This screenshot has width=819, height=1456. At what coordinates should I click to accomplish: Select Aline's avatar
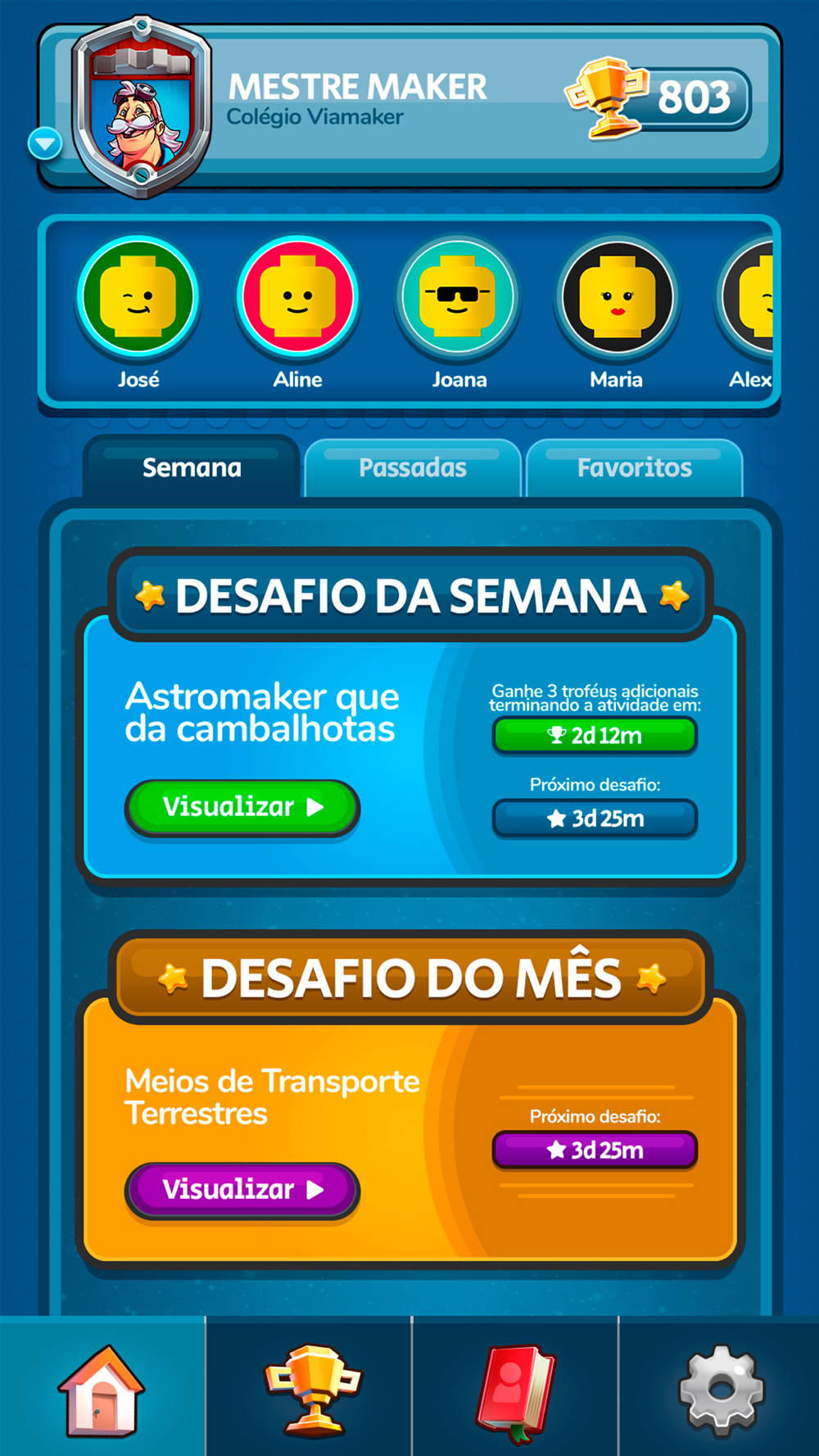click(297, 296)
